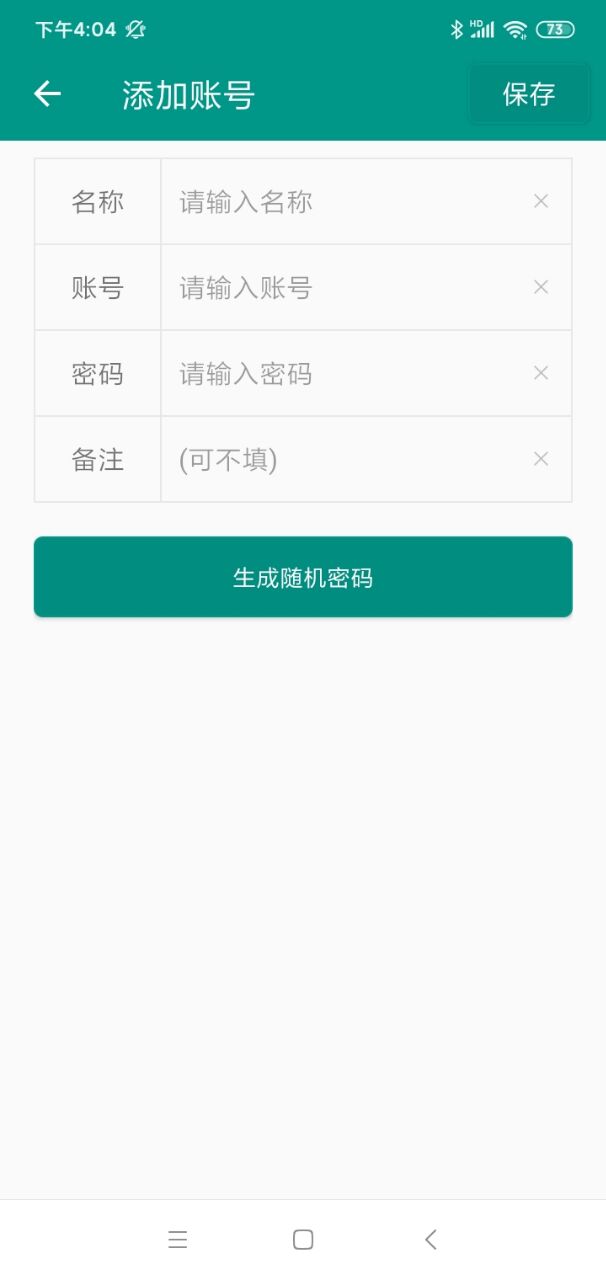The height and width of the screenshot is (1280, 606).
Task: Clear the 密码 field with its X
Action: pyautogui.click(x=541, y=373)
